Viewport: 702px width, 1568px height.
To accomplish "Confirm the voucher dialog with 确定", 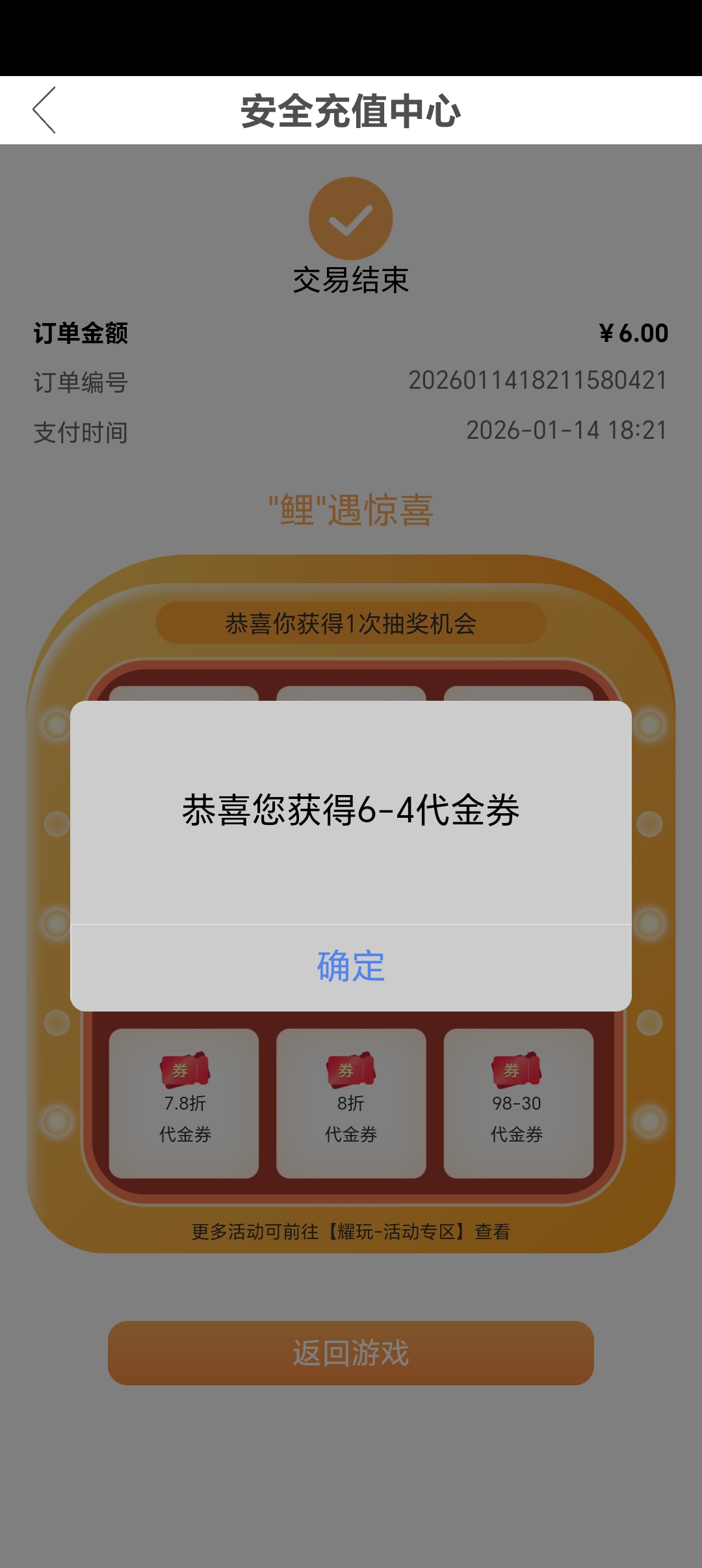I will (x=351, y=967).
